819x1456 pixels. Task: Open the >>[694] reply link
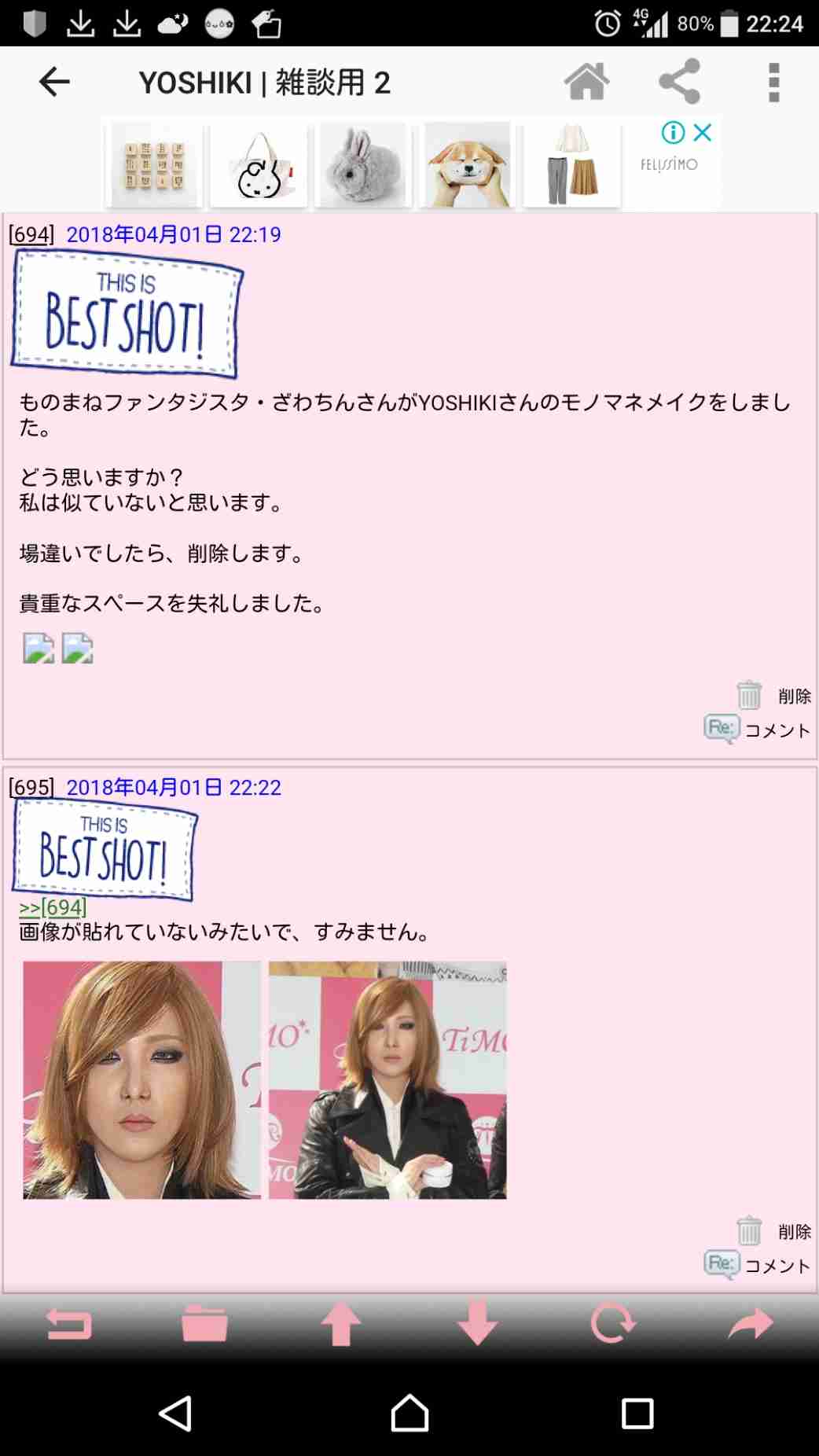[53, 907]
